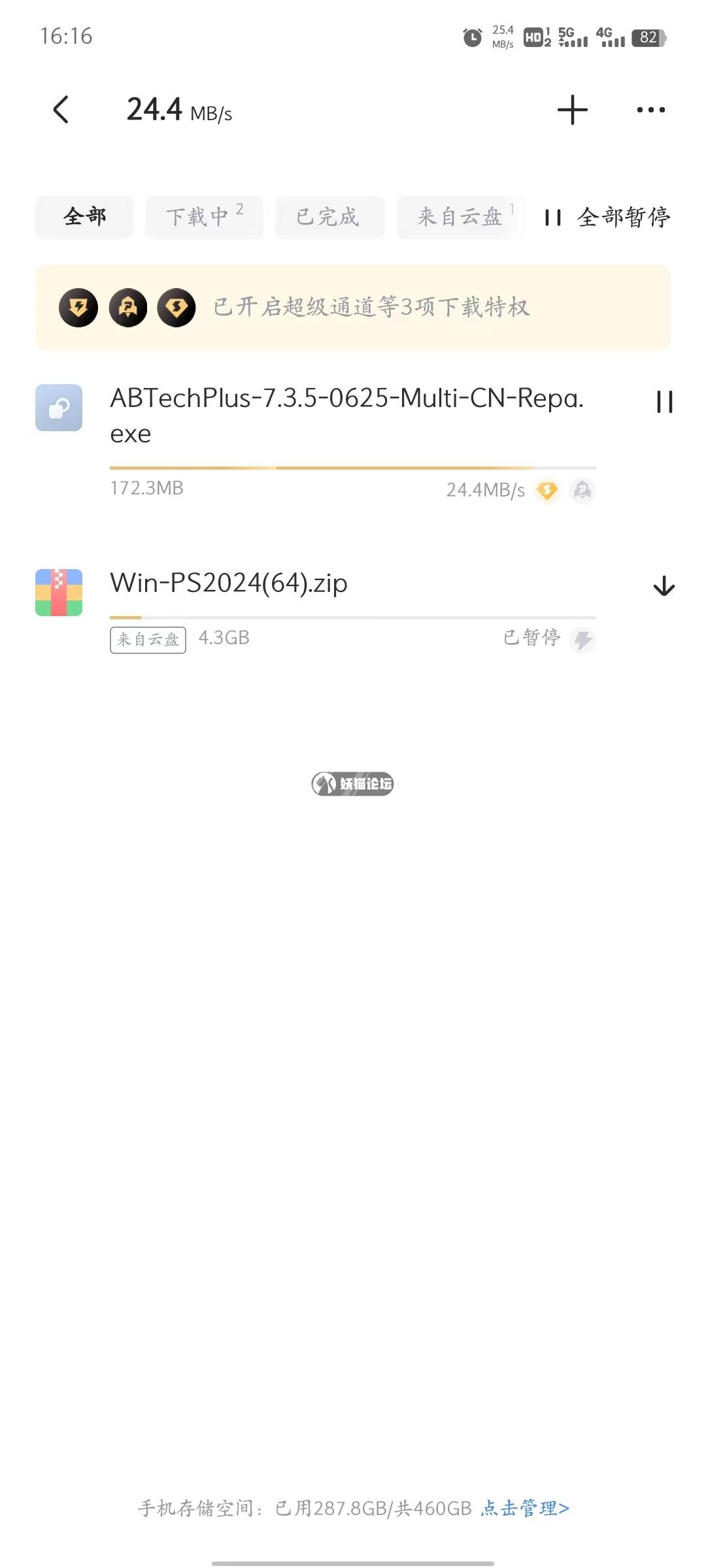Switch to the 下载中 tab
This screenshot has height=1568, width=706.
(x=203, y=217)
